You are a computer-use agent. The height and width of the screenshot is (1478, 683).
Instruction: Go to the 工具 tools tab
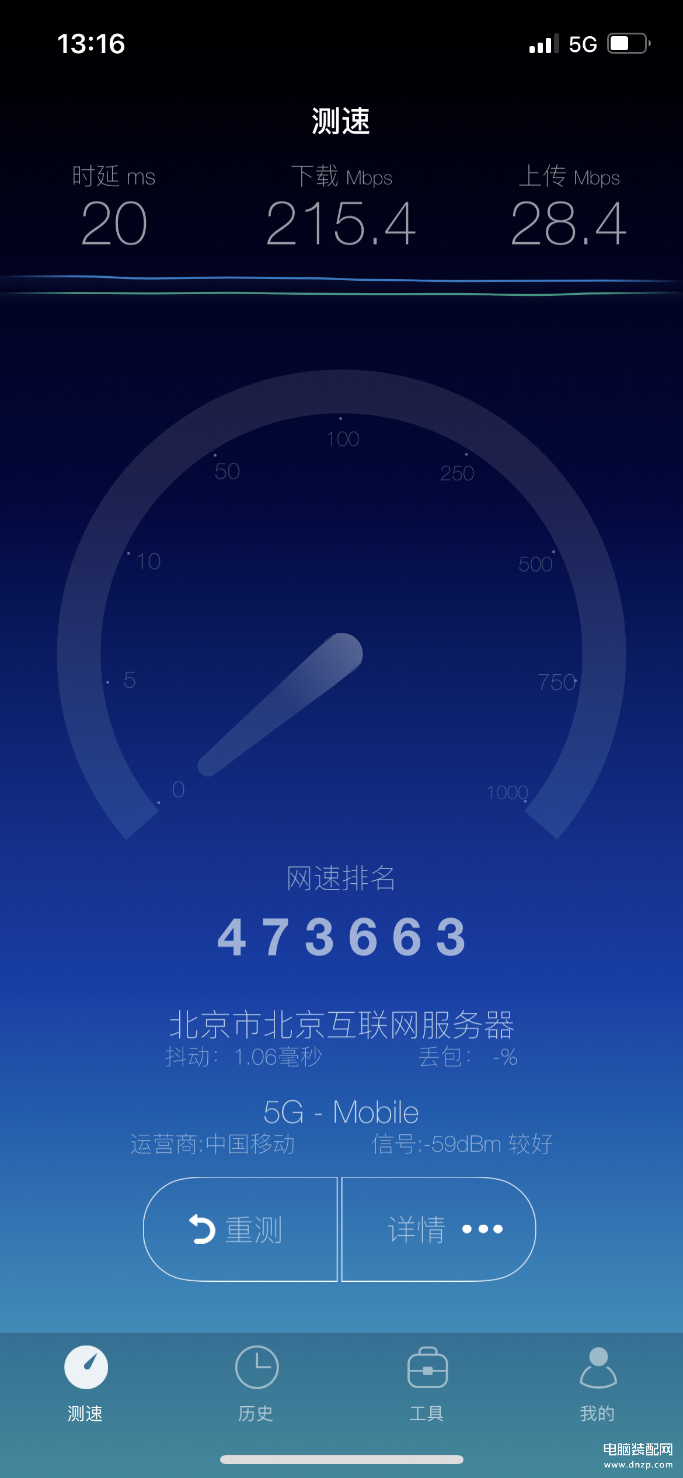pos(427,1384)
